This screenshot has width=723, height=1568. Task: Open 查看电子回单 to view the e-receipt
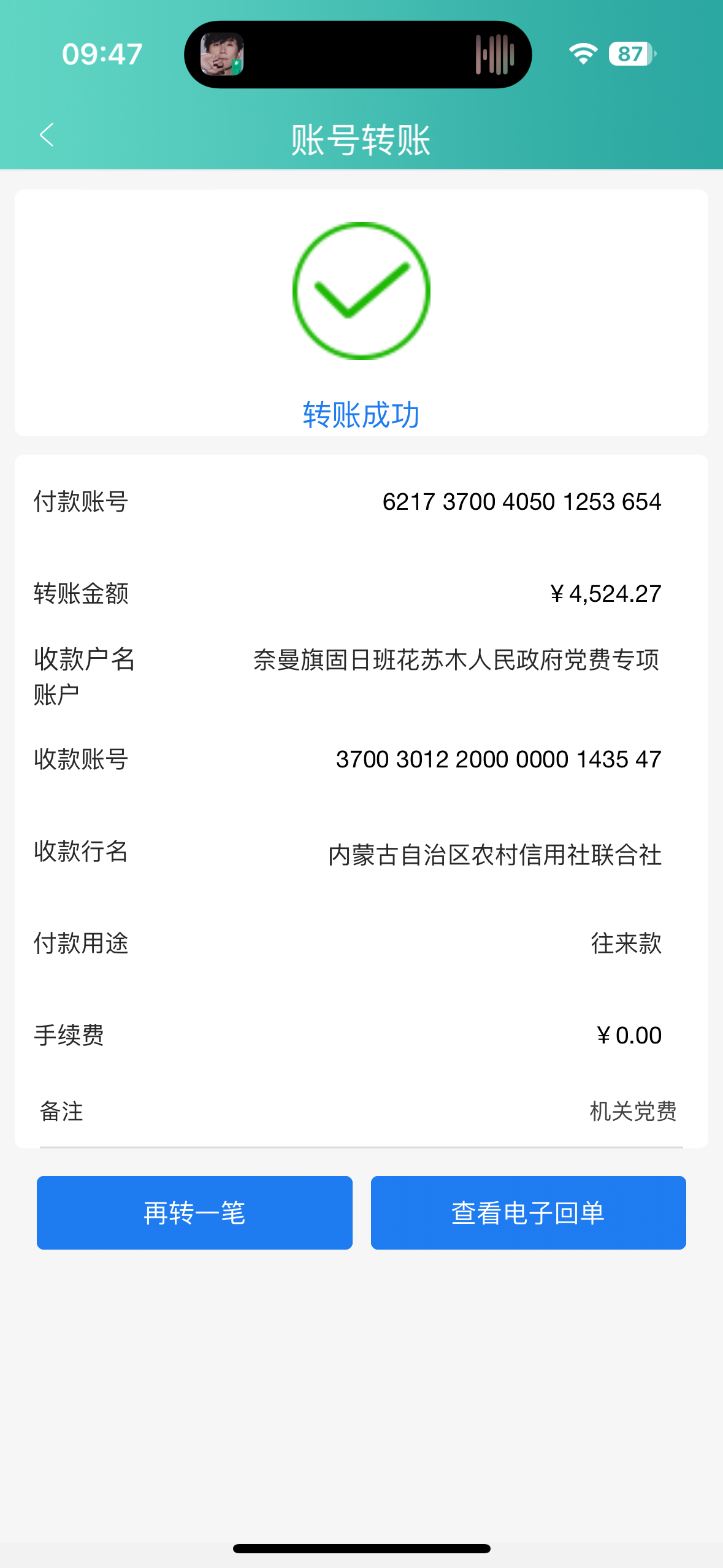click(x=528, y=1212)
